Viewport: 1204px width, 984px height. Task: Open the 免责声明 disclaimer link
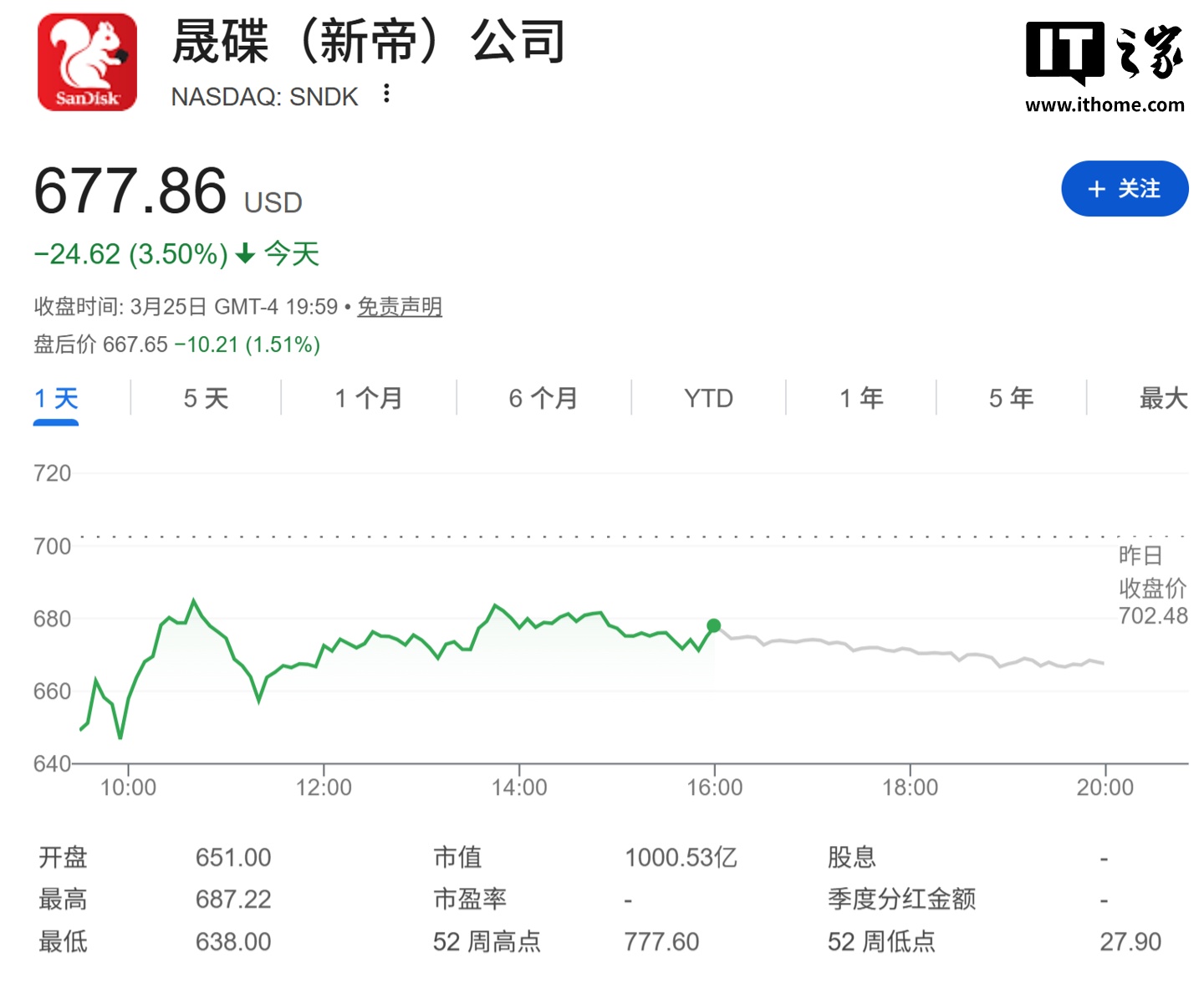(399, 307)
